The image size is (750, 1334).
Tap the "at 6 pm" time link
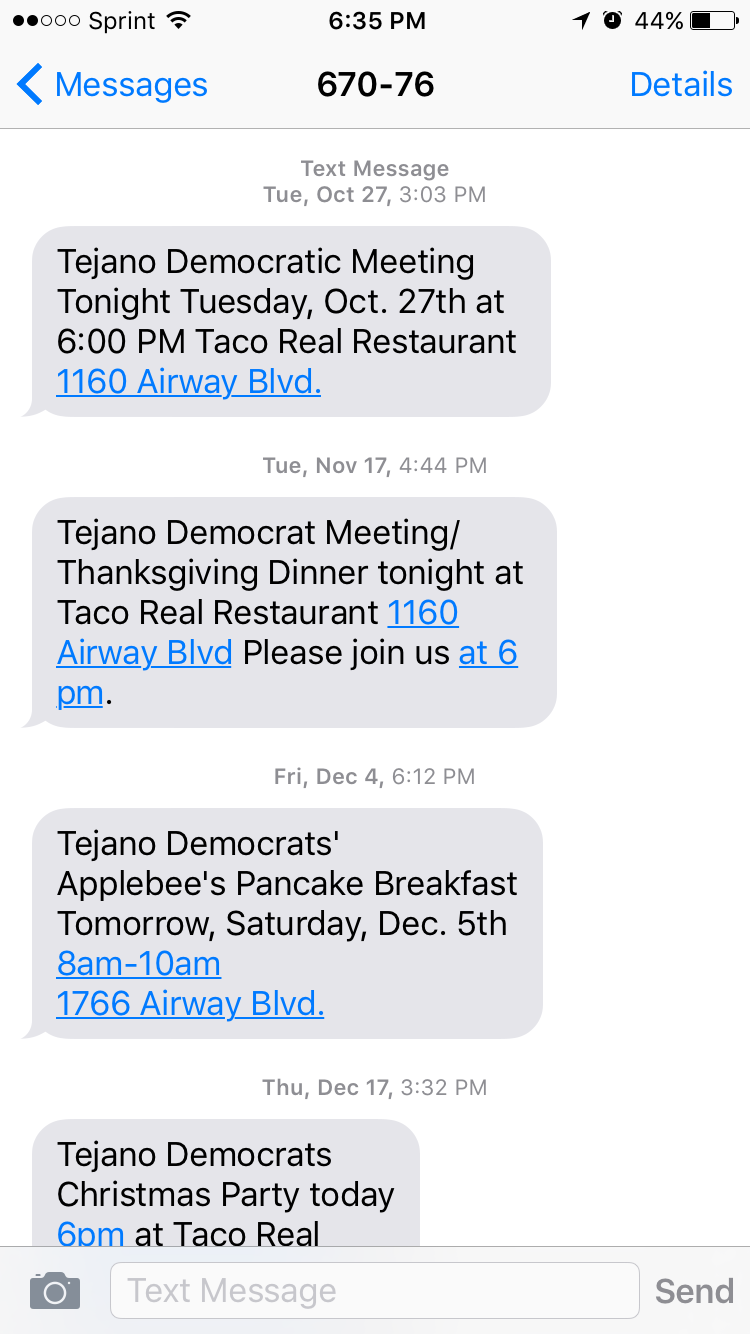tap(487, 653)
